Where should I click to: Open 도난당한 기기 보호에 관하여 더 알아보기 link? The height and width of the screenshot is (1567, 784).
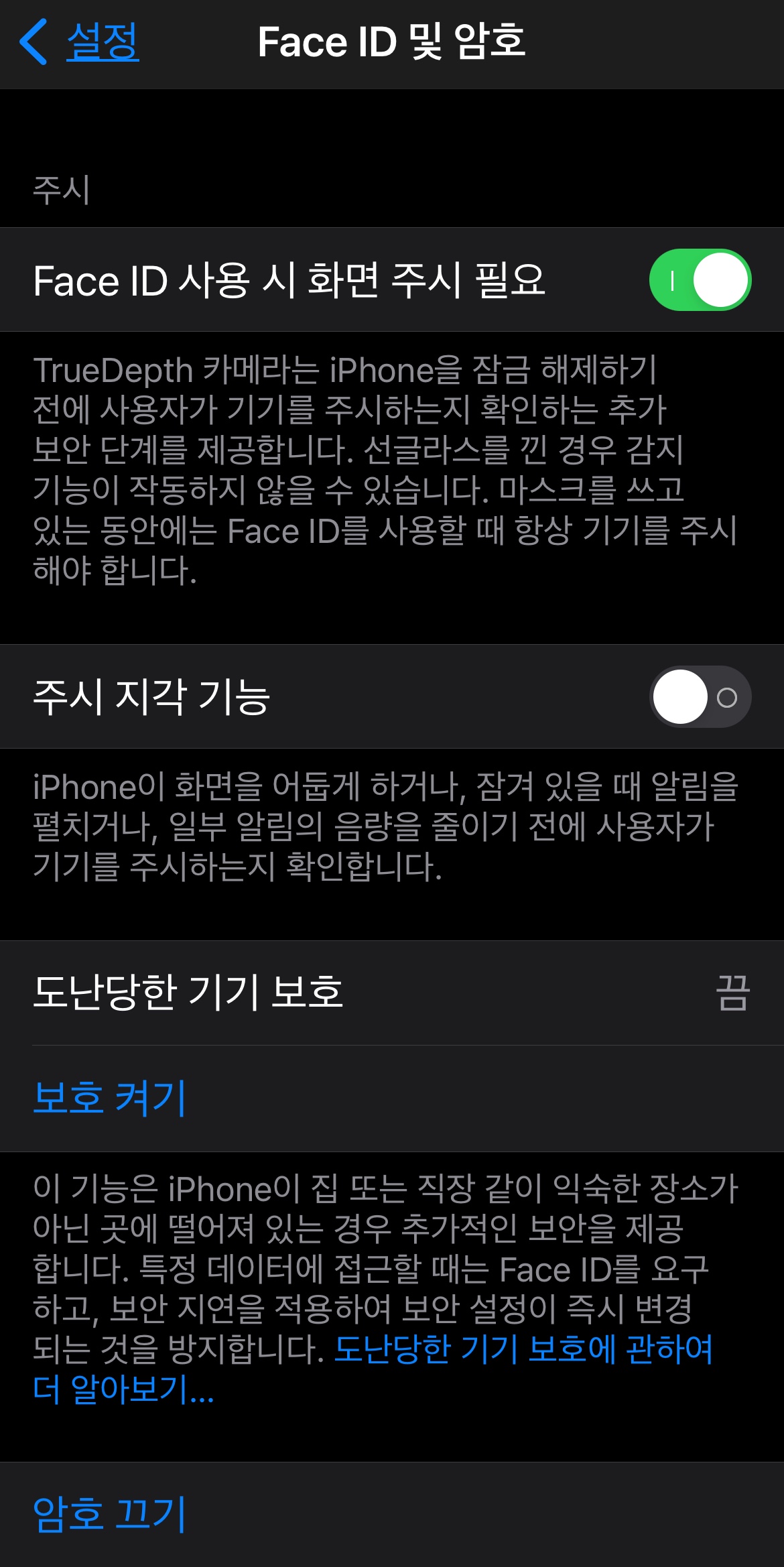523,1351
